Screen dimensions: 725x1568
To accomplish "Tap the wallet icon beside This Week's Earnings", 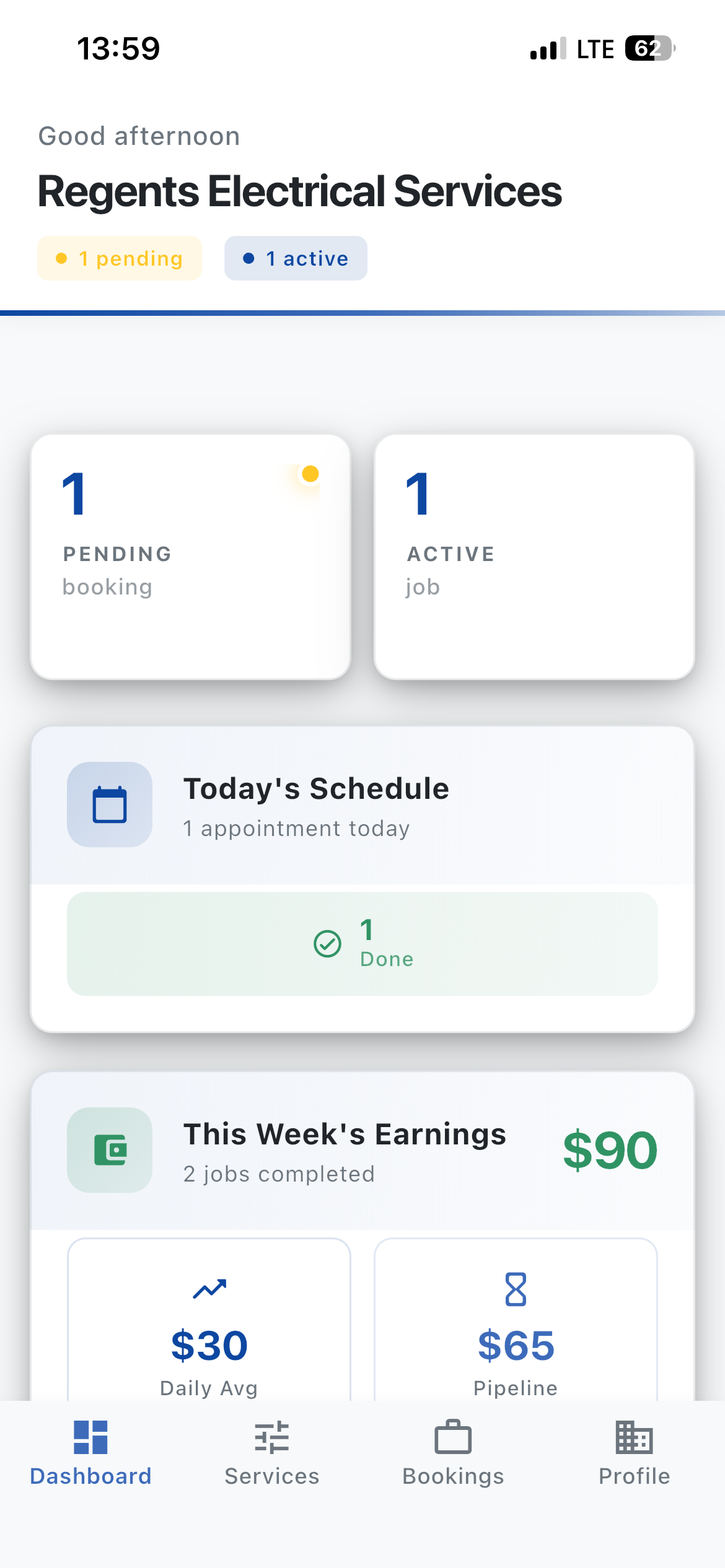I will pos(109,1149).
